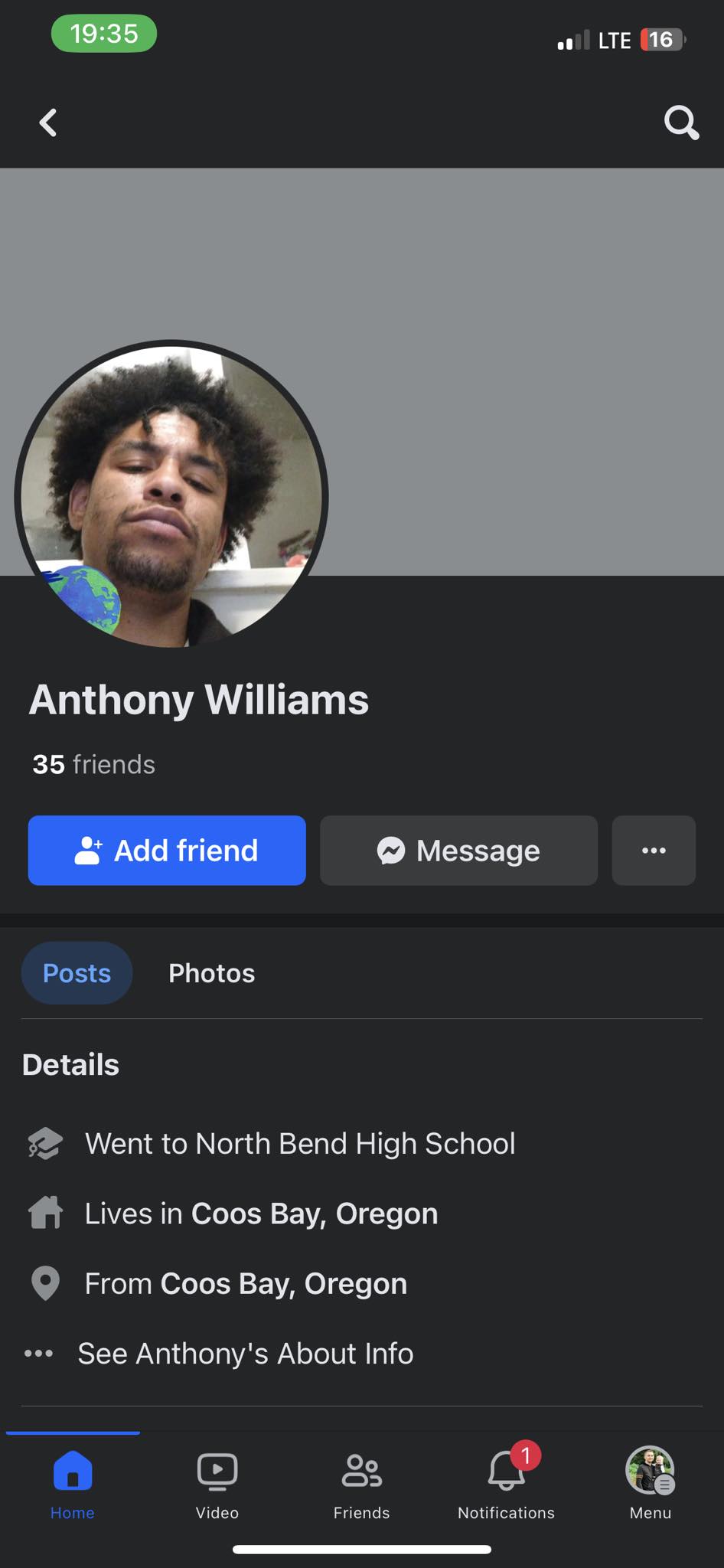Go back using the top-left arrow
The image size is (724, 1568).
pyautogui.click(x=48, y=122)
